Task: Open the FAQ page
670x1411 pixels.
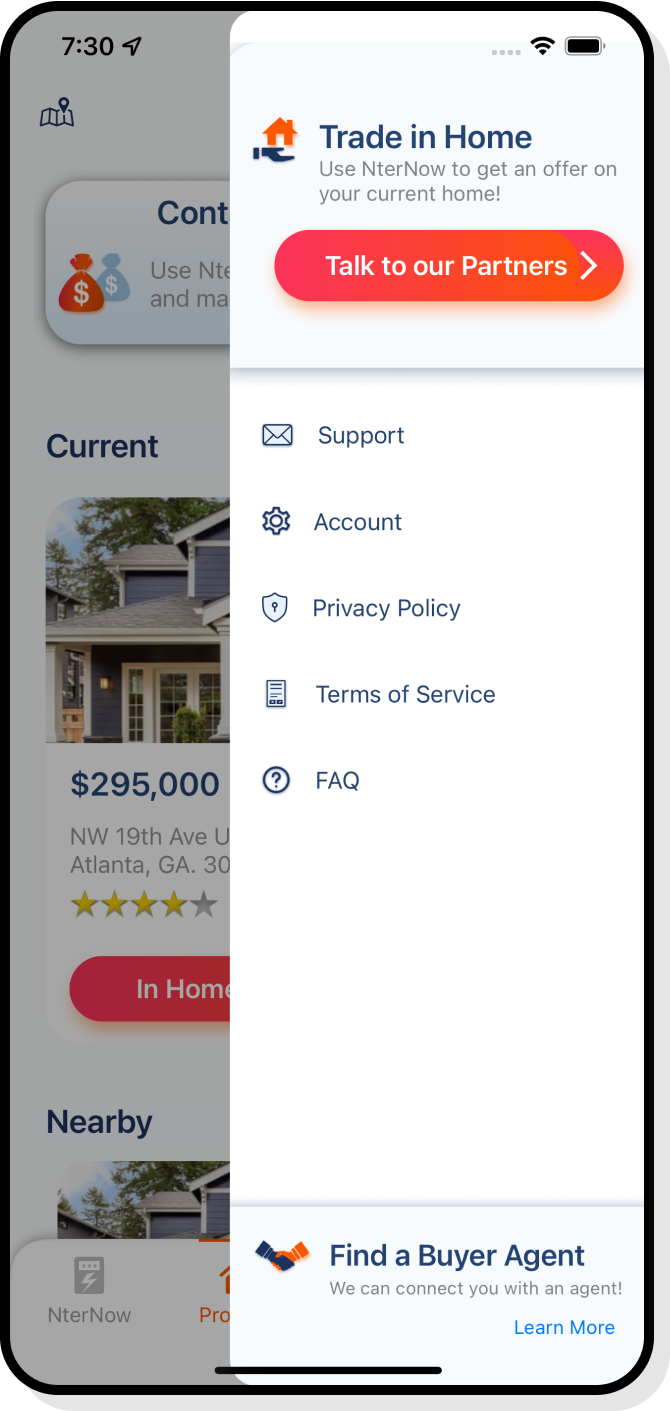Action: (336, 780)
